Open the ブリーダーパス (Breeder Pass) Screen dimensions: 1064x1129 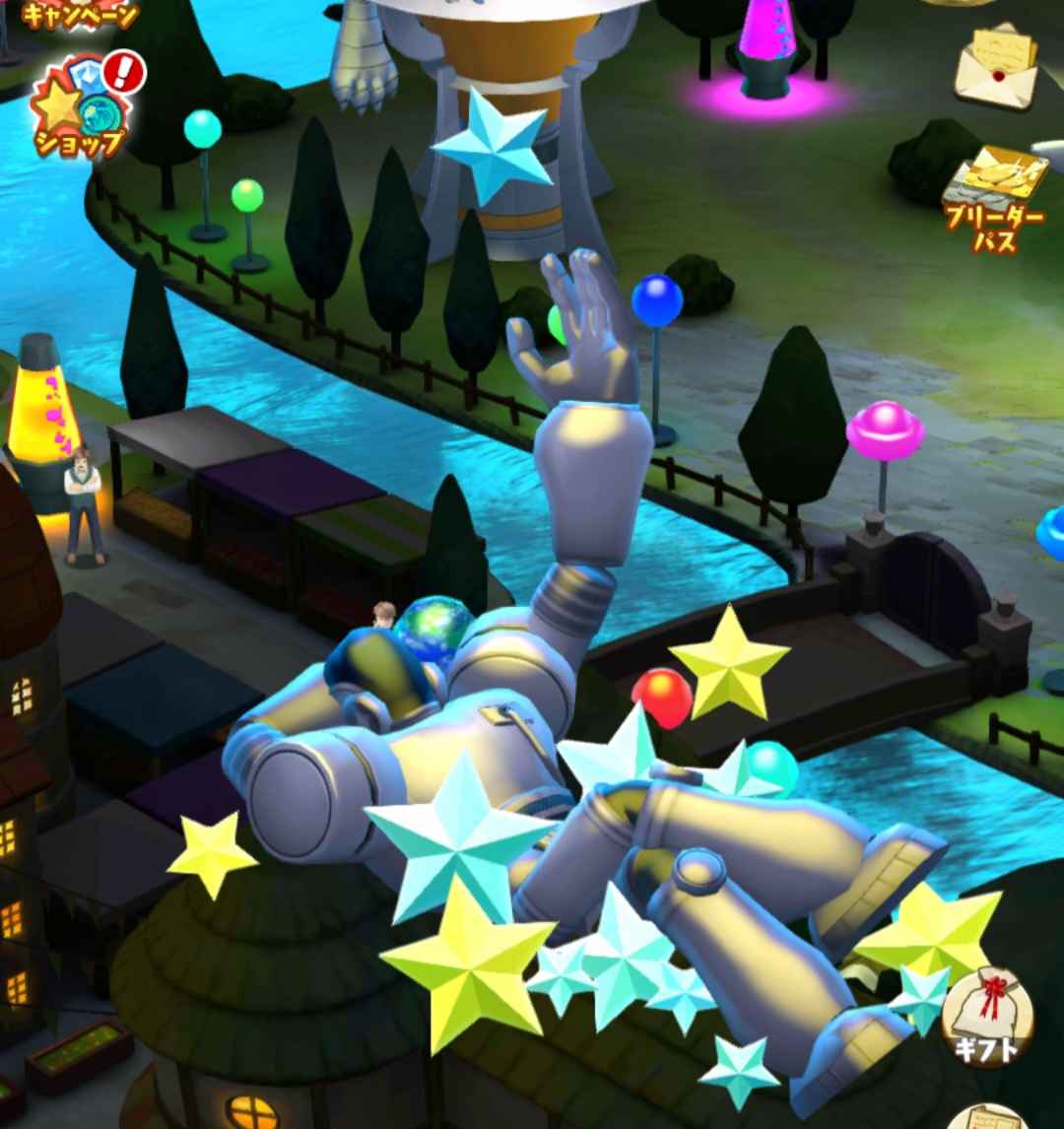click(995, 195)
